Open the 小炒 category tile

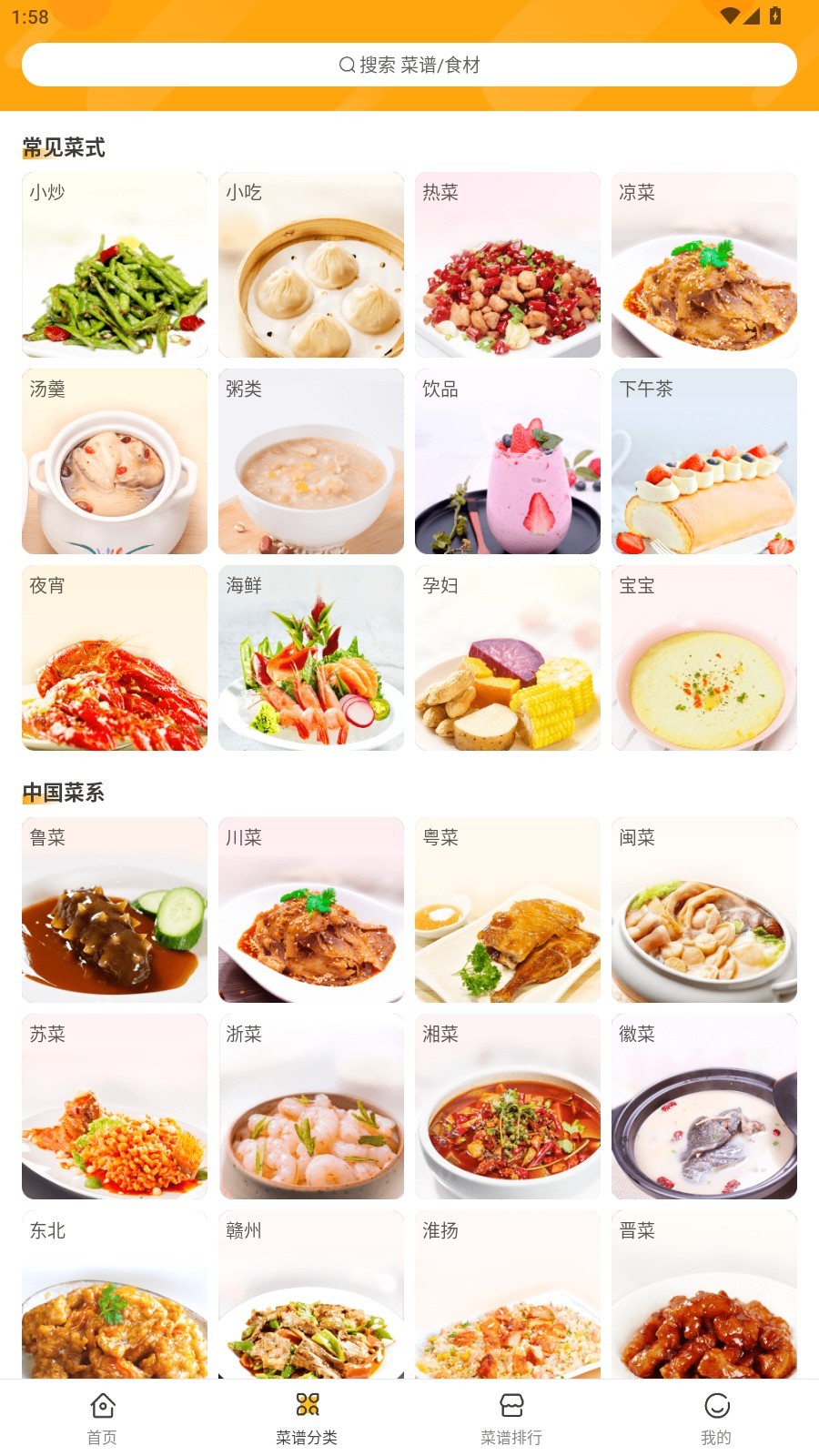[115, 265]
